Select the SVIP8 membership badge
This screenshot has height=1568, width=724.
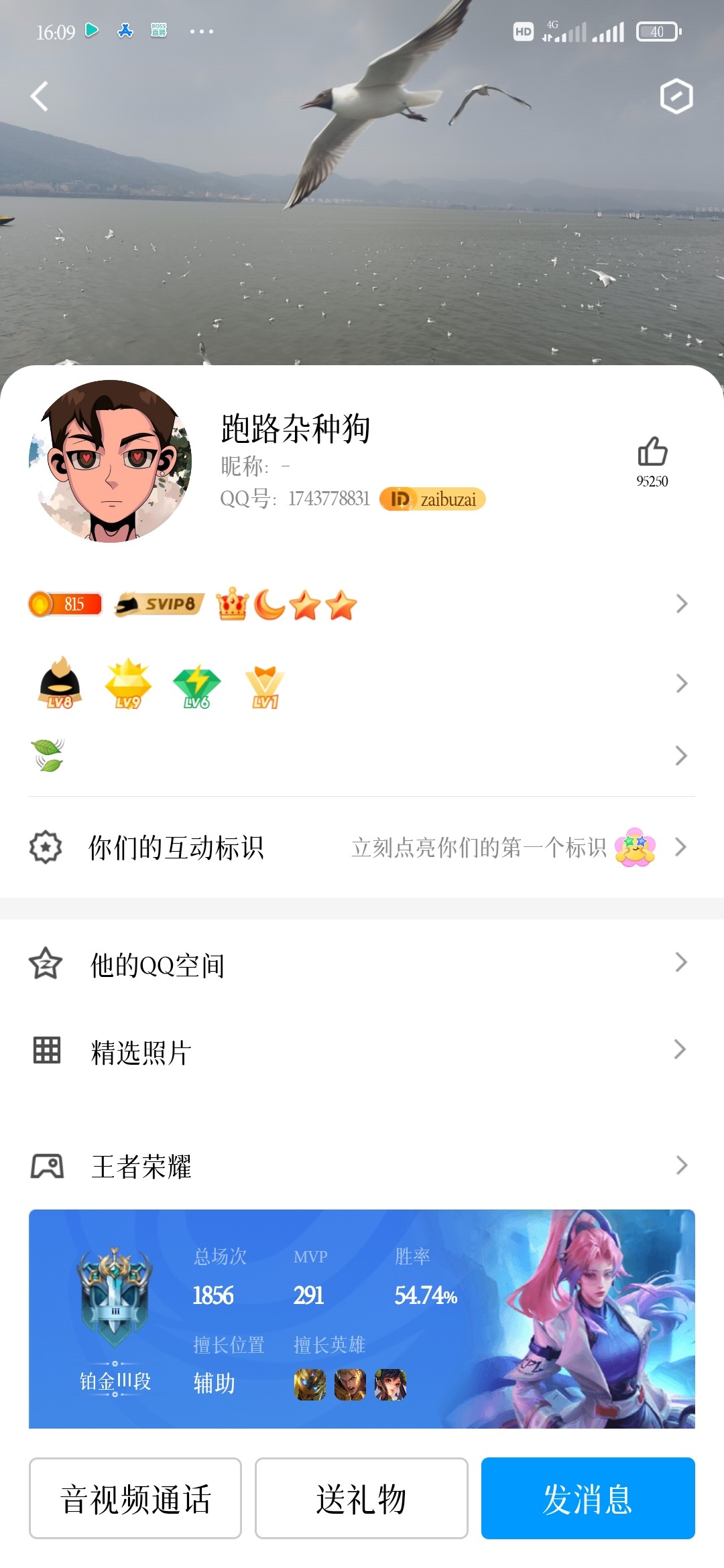pyautogui.click(x=158, y=604)
